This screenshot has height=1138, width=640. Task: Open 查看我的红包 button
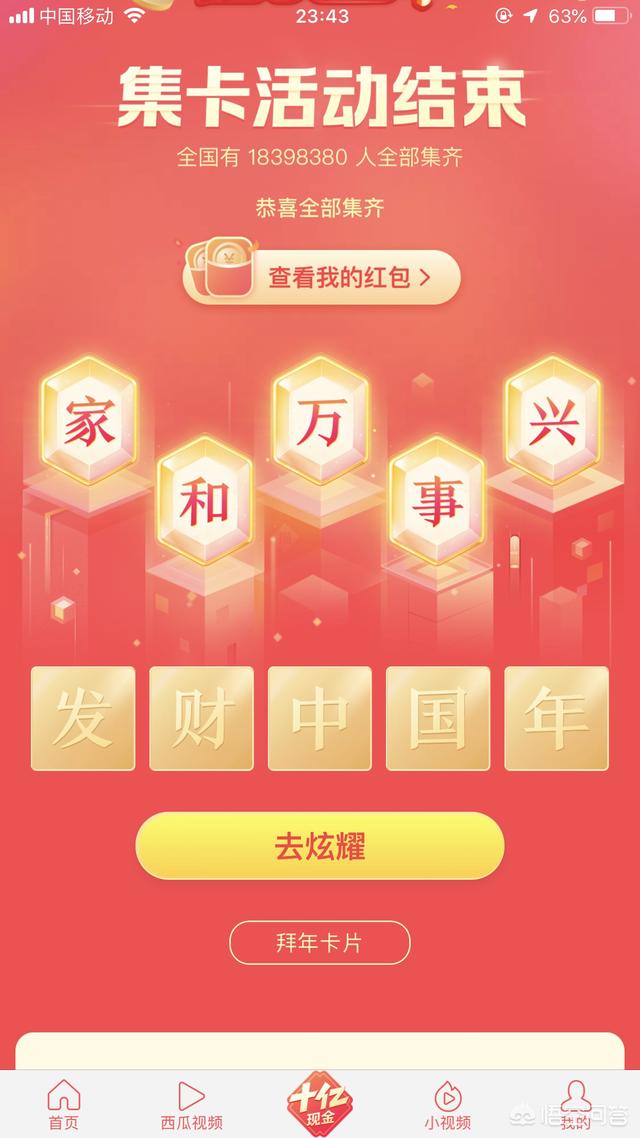[321, 277]
